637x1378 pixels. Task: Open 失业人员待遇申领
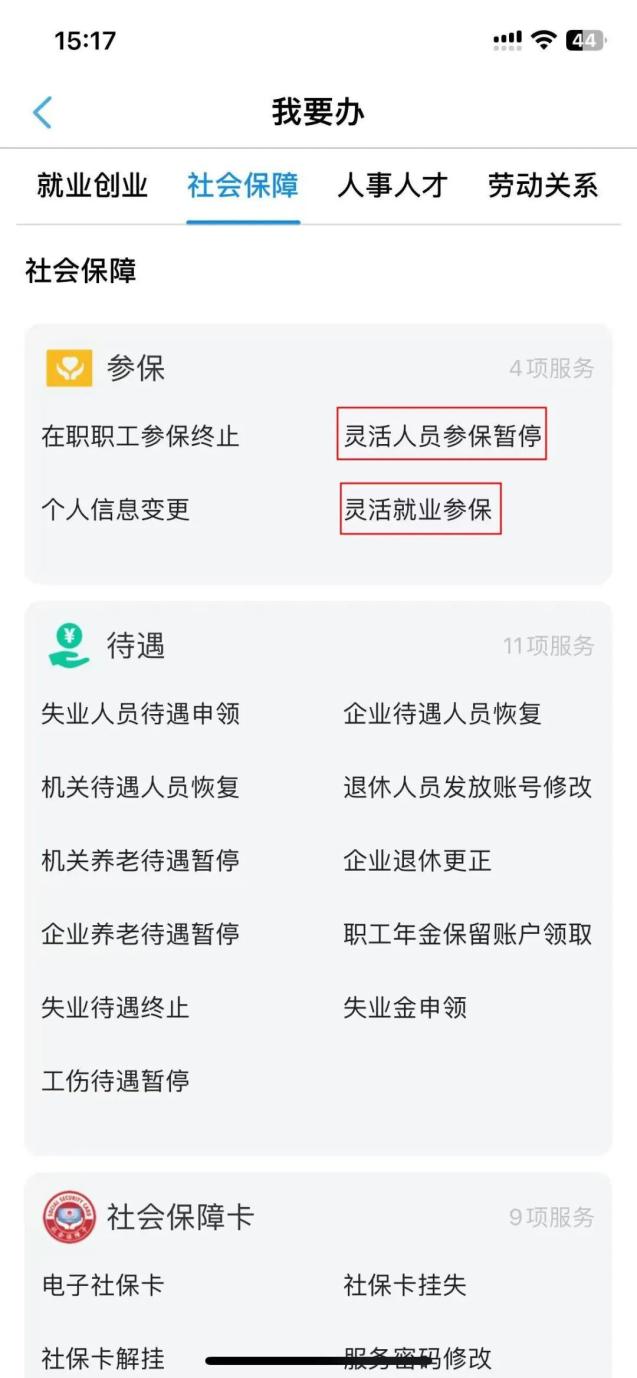(x=140, y=715)
